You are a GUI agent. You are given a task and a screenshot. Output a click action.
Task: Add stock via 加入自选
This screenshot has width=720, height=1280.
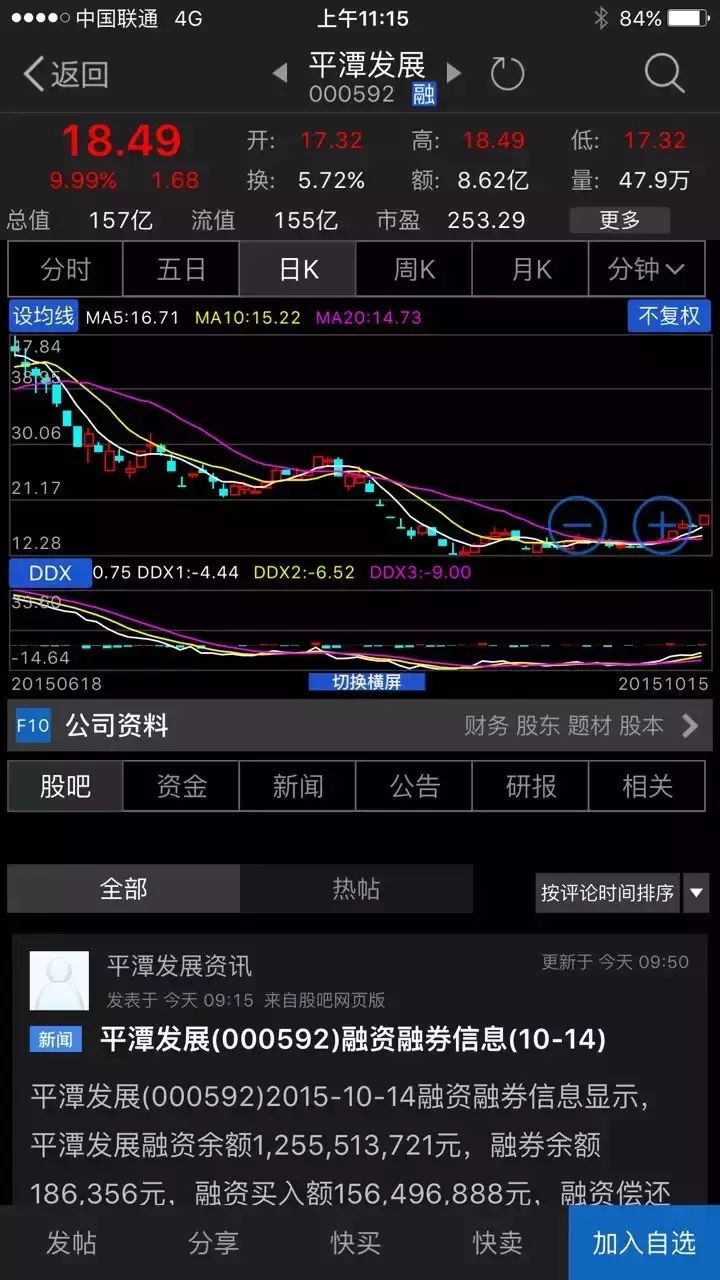click(x=644, y=1243)
